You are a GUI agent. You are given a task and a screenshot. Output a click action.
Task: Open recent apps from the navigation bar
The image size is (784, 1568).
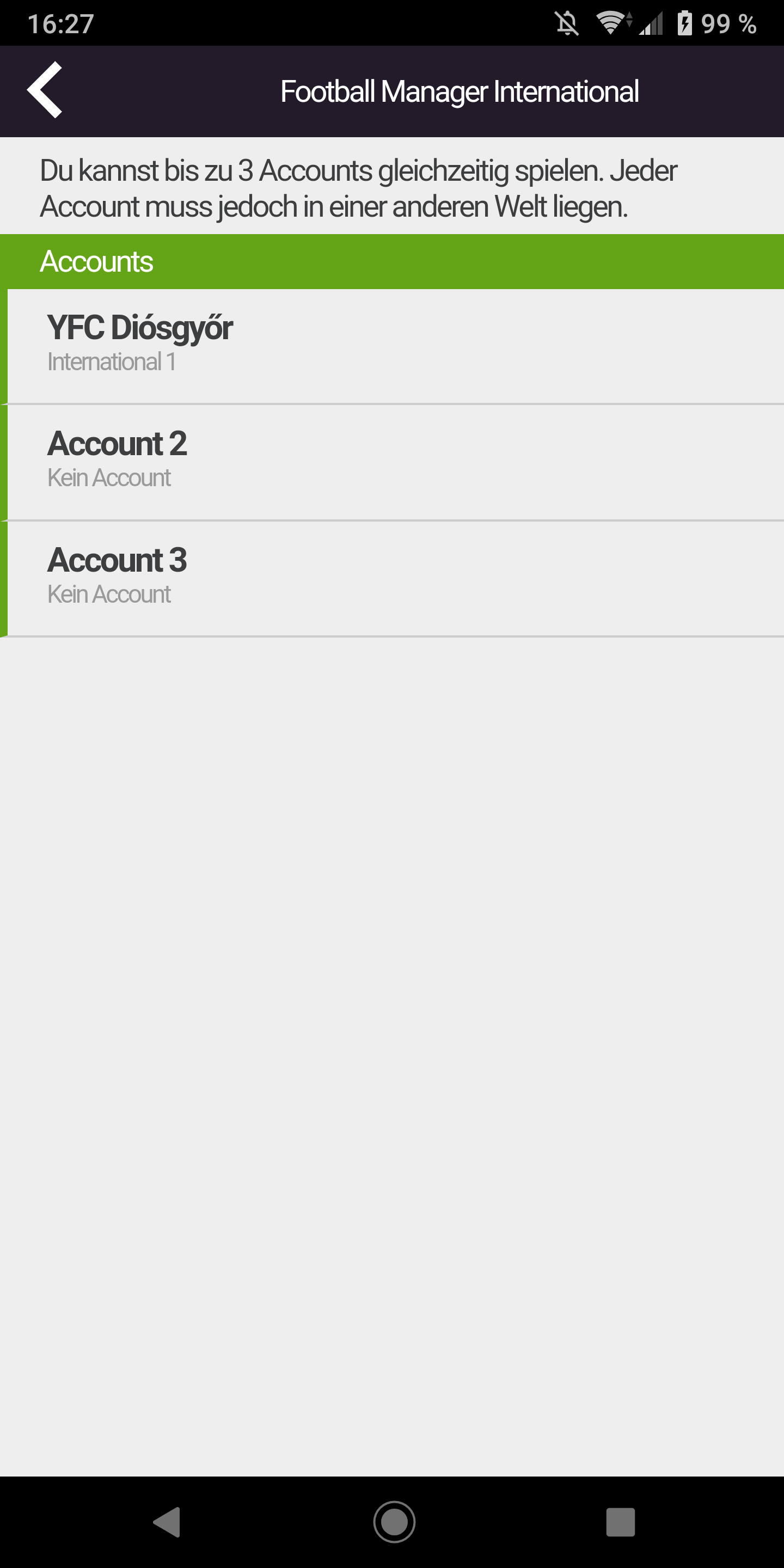[620, 1522]
